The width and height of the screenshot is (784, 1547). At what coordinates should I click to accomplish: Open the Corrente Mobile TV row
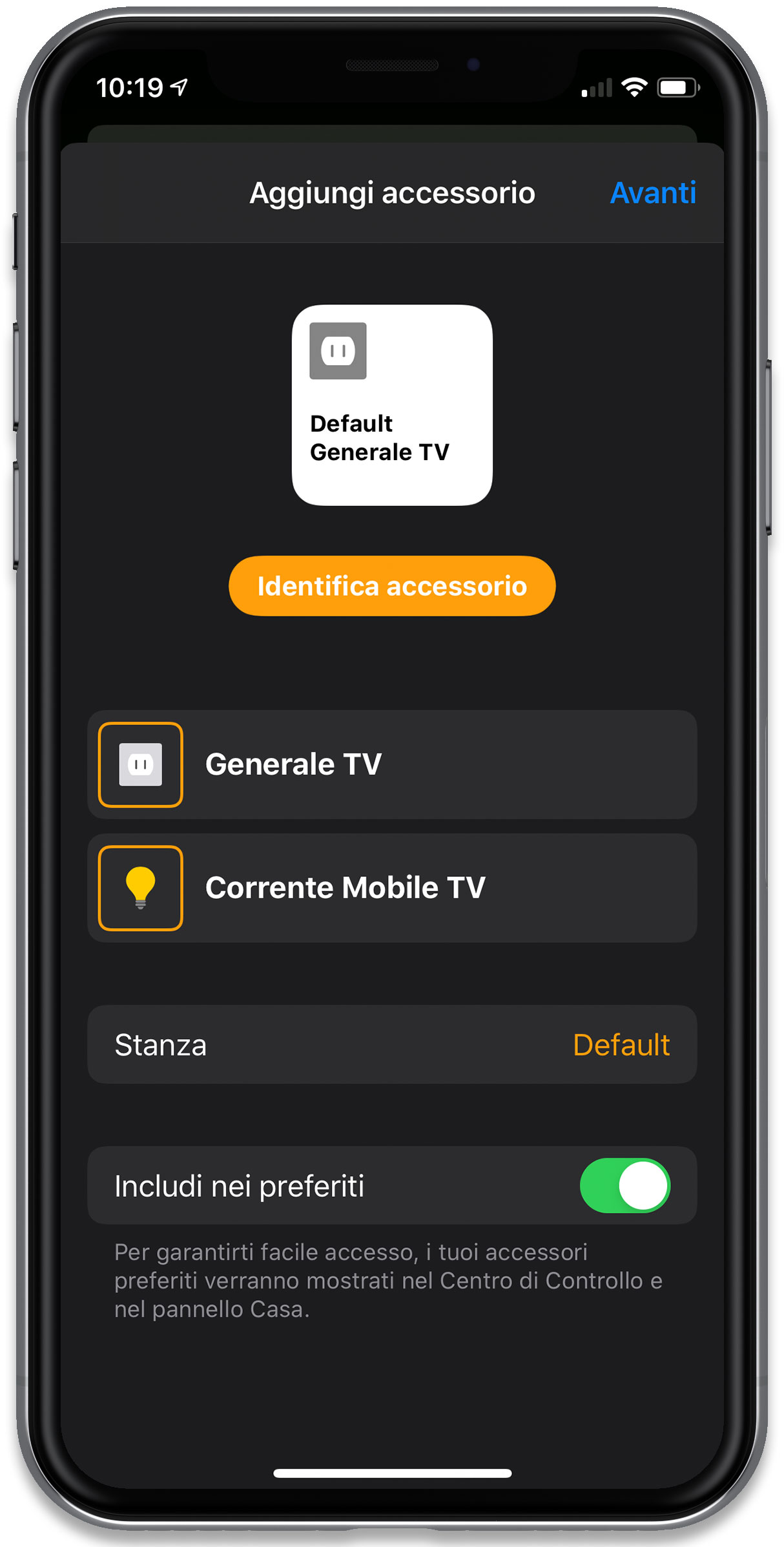(x=392, y=888)
